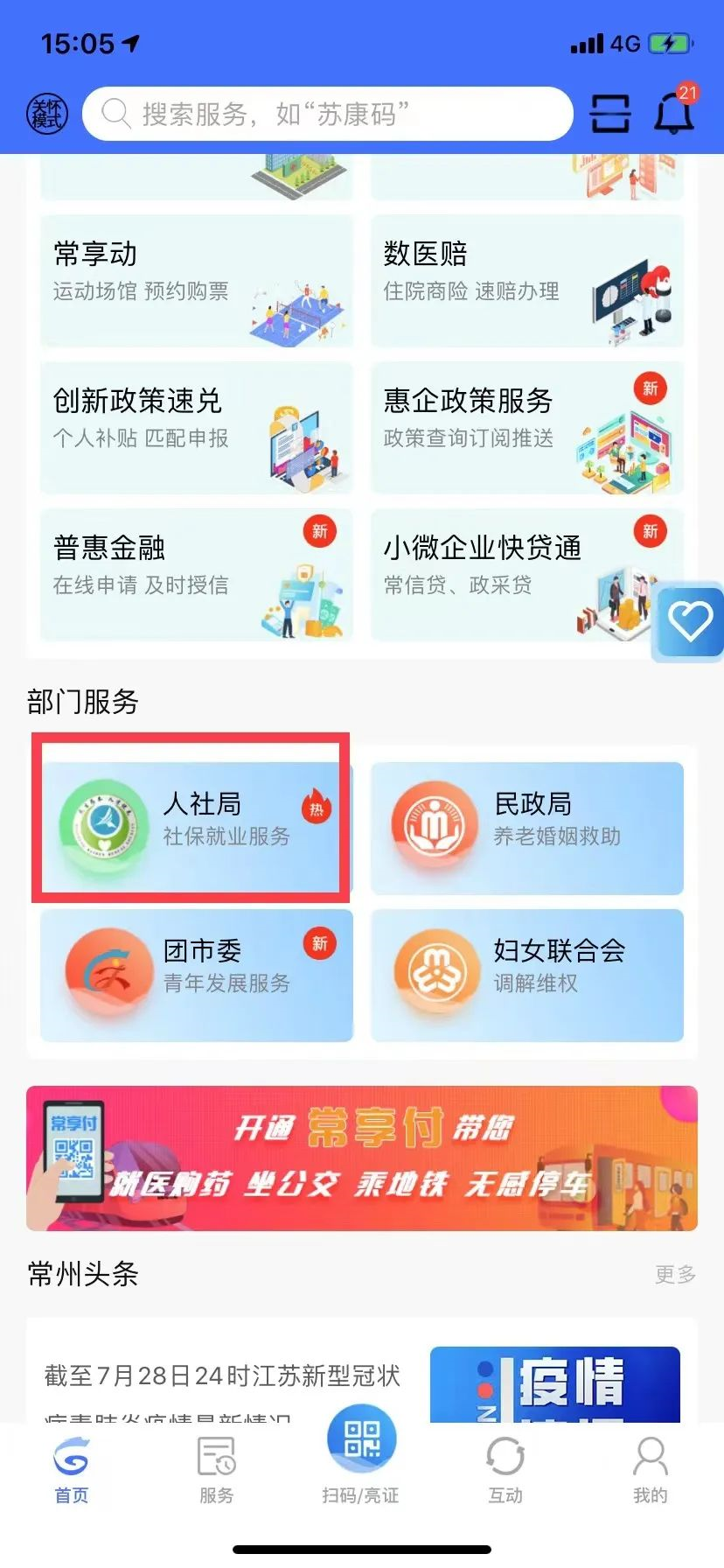Open 创新政策速兑 subsidy card

[197, 427]
